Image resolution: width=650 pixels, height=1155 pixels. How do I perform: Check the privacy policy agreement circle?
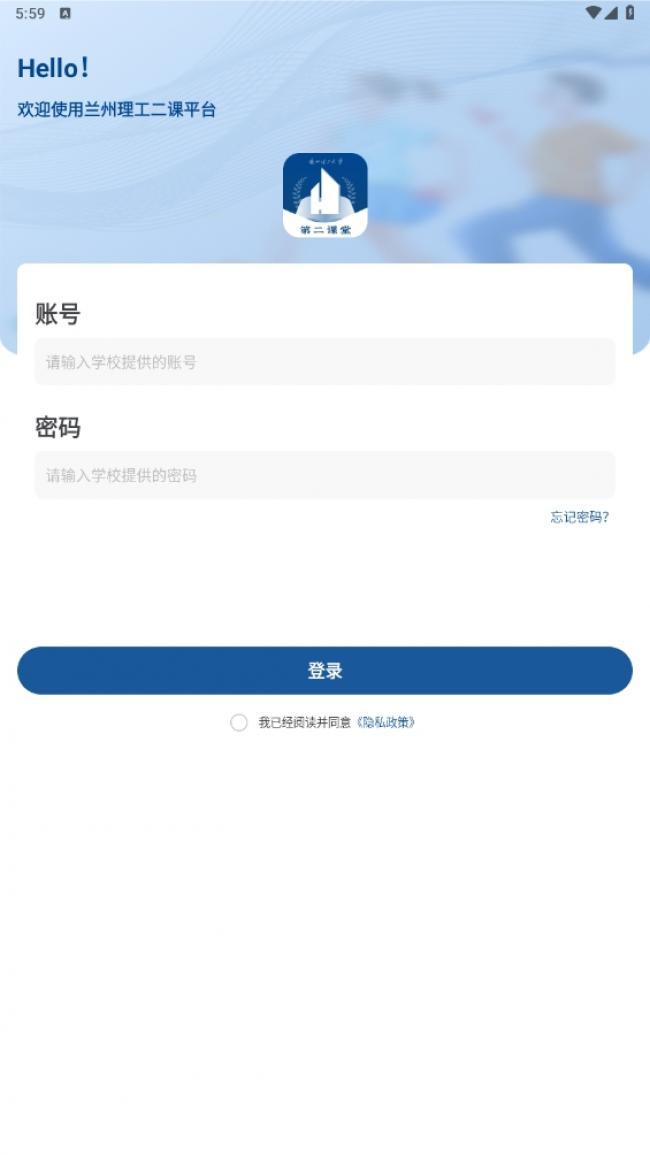[239, 723]
